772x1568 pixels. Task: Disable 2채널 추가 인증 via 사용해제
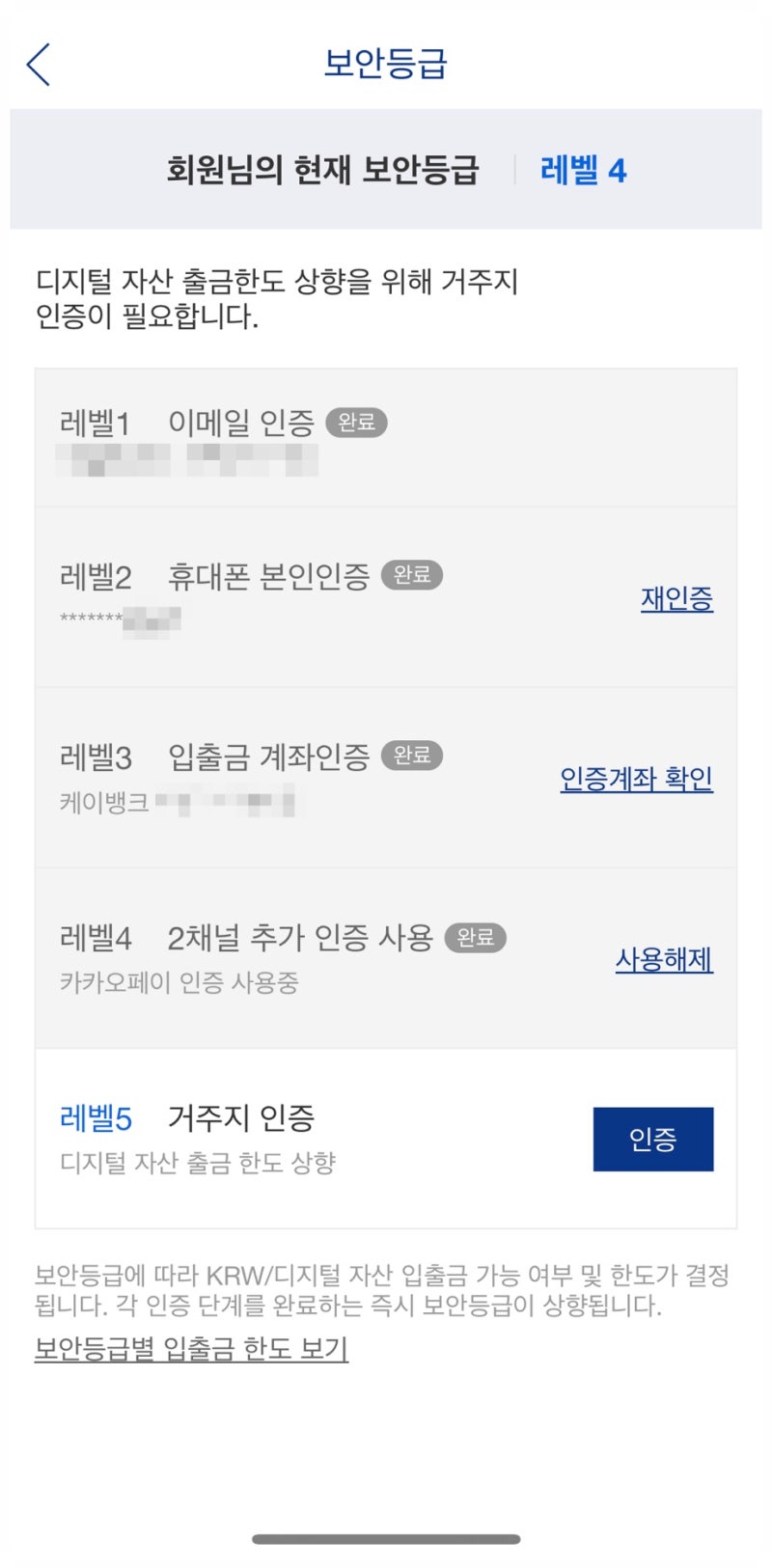tap(664, 960)
